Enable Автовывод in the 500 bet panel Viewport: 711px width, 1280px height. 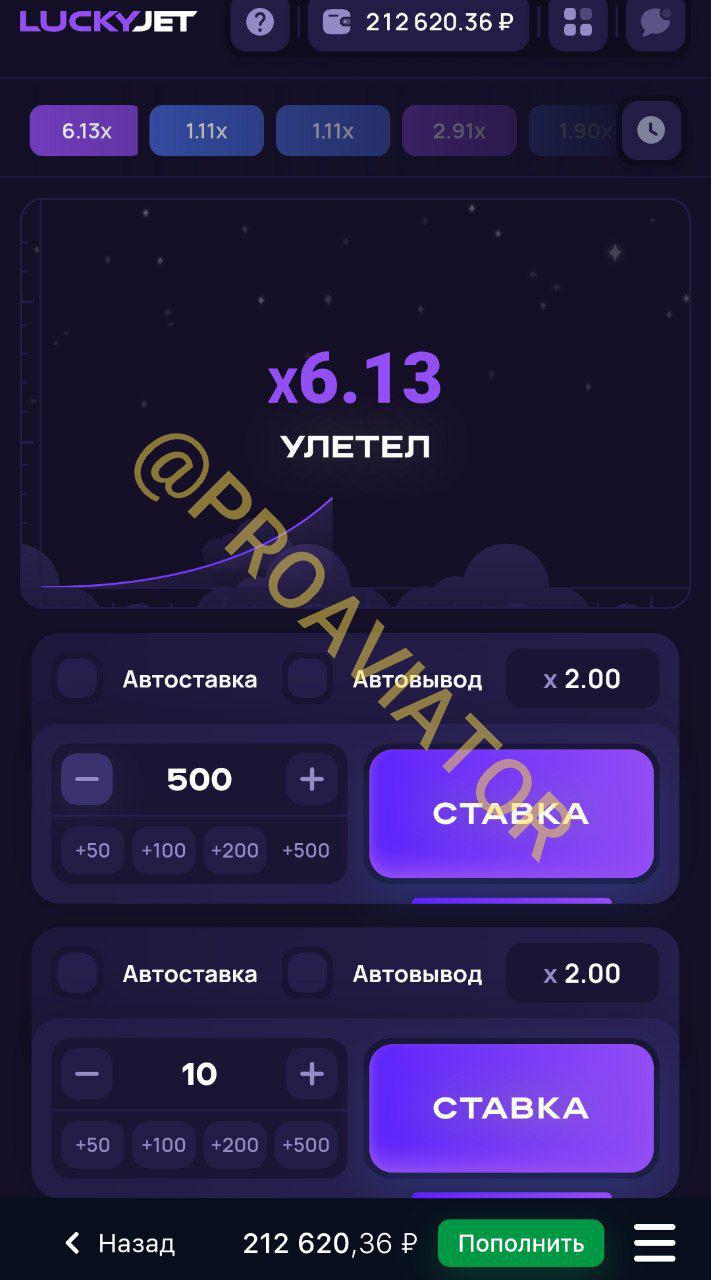coord(308,679)
